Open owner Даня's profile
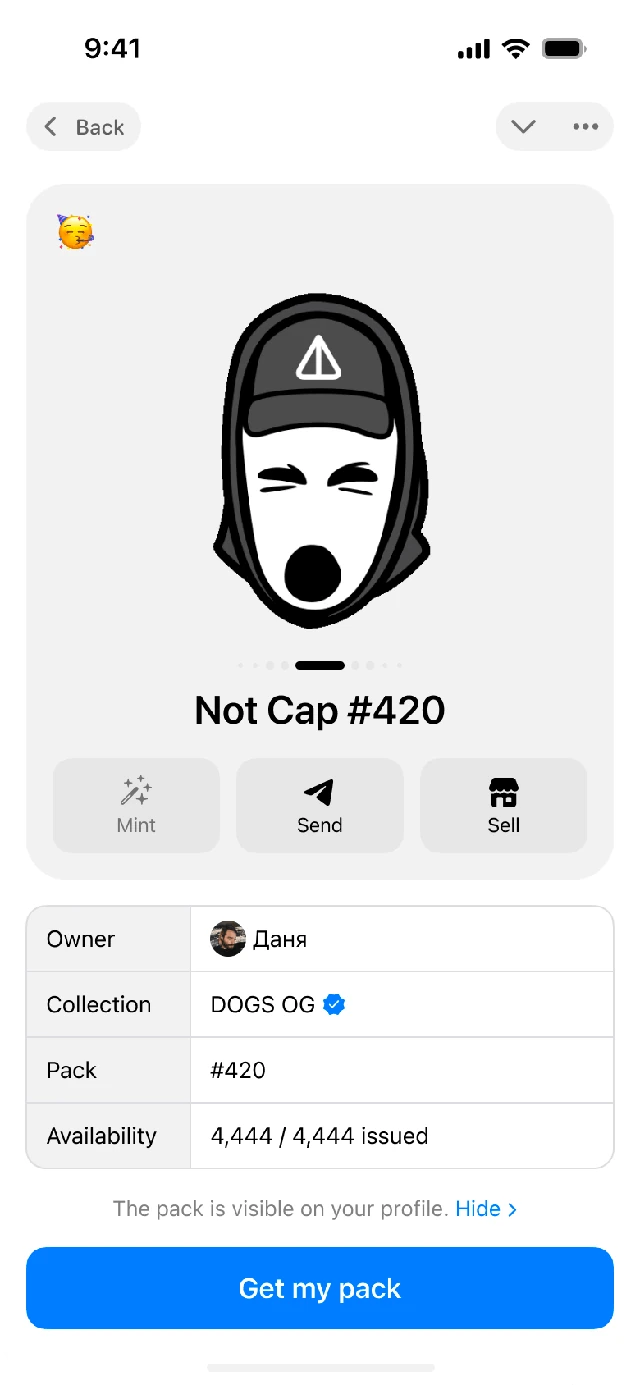 point(258,939)
